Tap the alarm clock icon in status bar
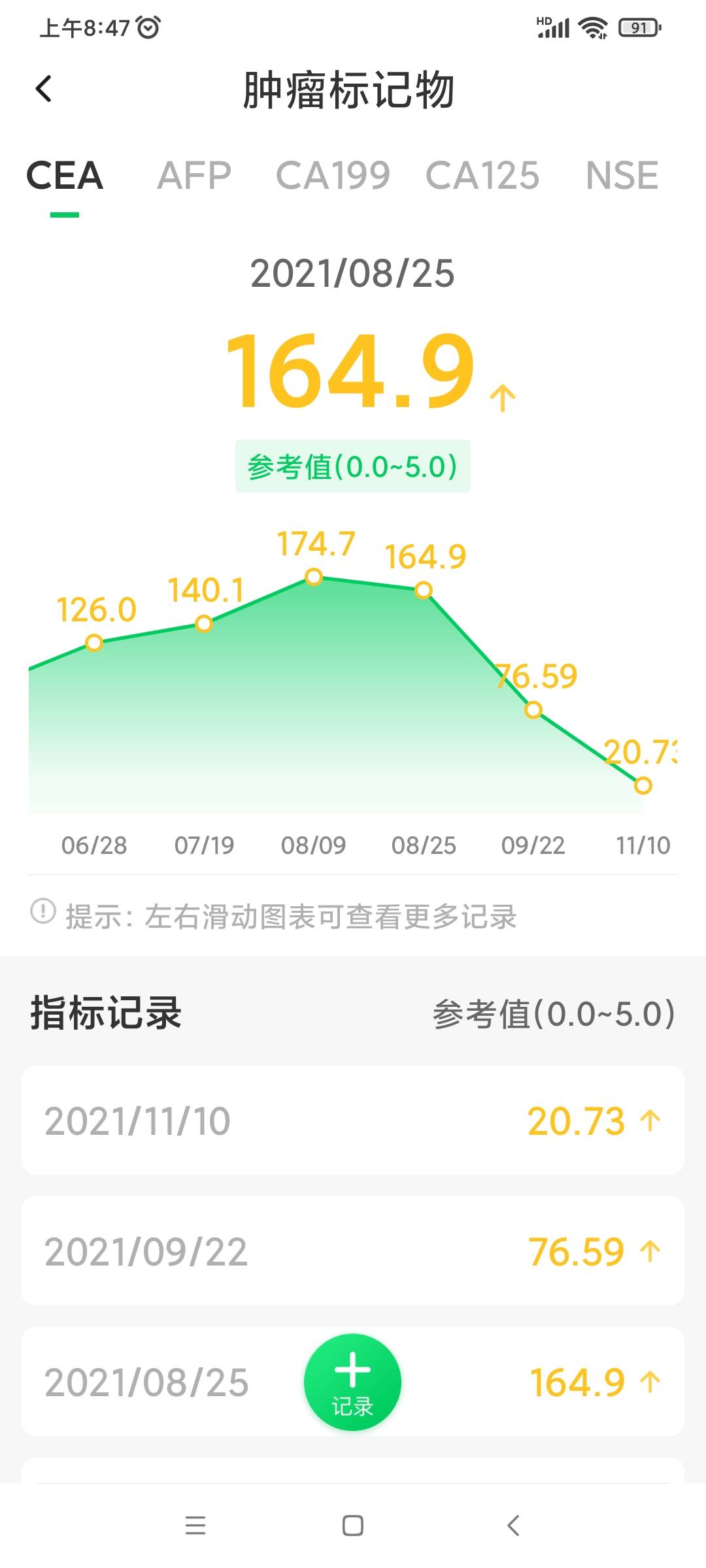 click(149, 27)
